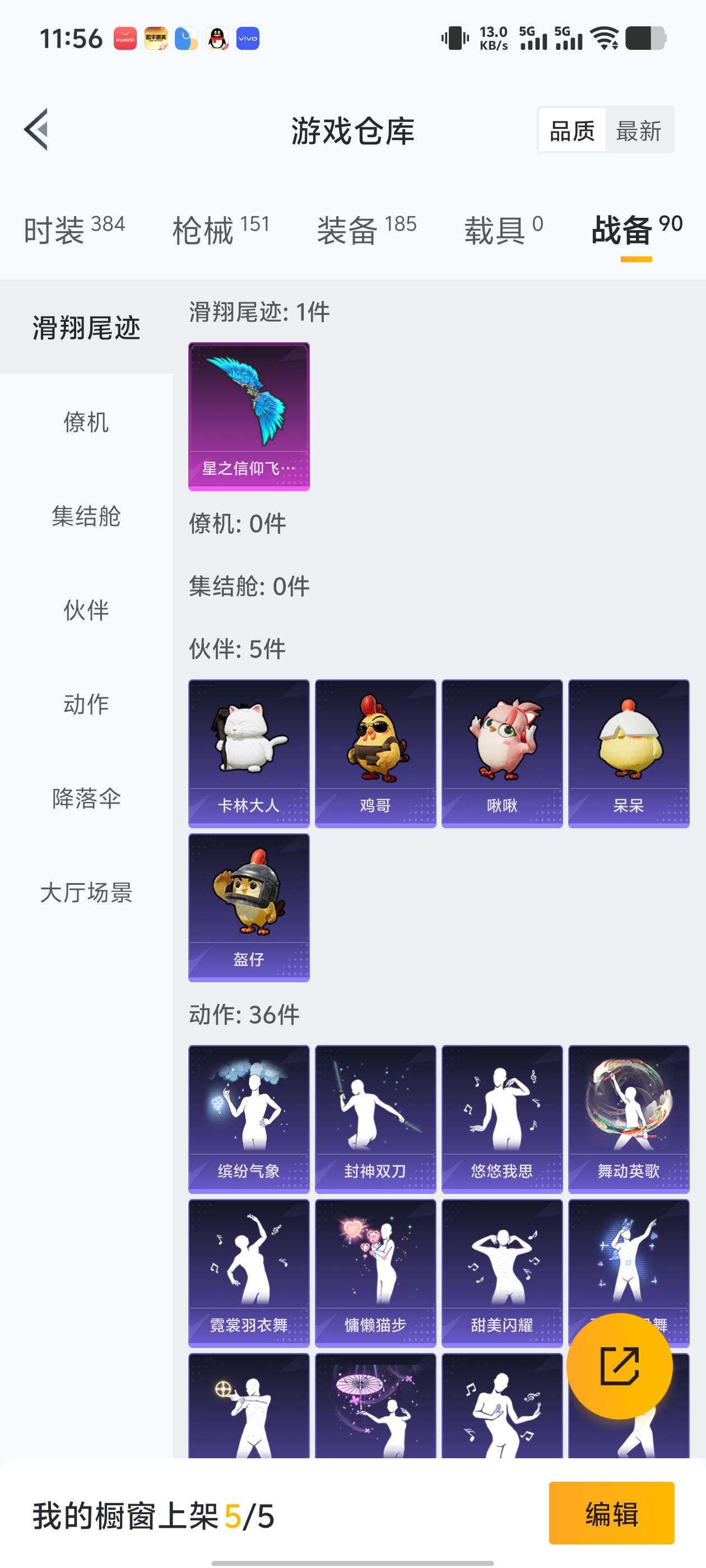The height and width of the screenshot is (1568, 706).
Task: Open the yellow share showcase button
Action: coord(620,1366)
